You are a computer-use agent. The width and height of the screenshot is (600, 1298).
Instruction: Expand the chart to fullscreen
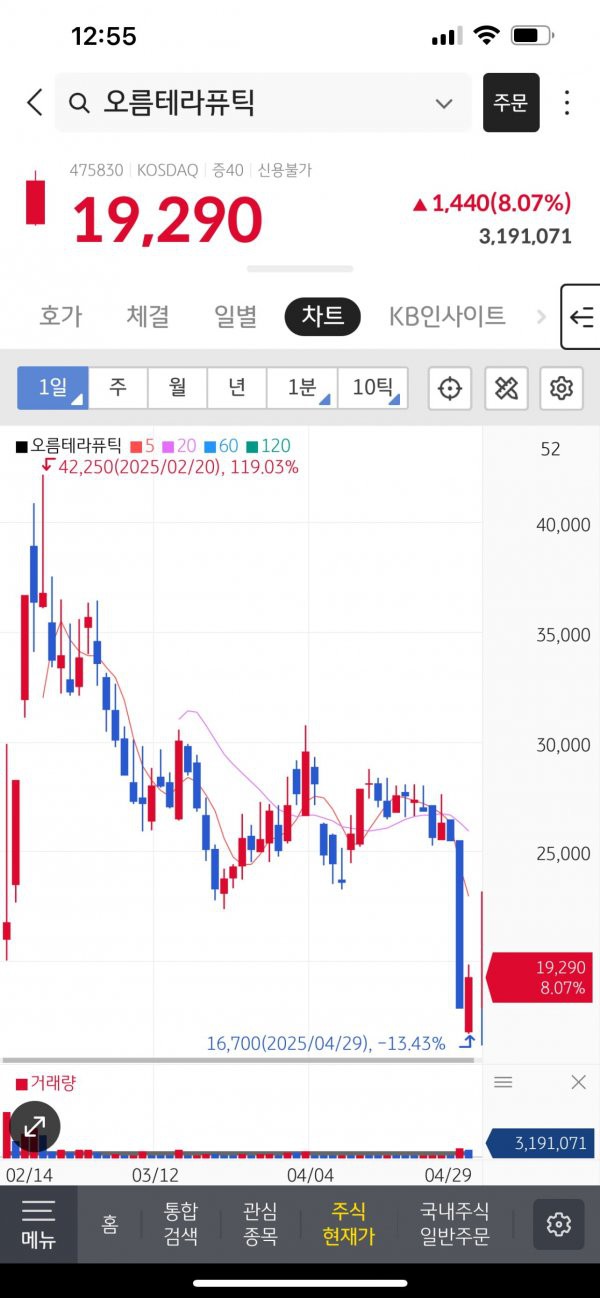(x=35, y=1126)
